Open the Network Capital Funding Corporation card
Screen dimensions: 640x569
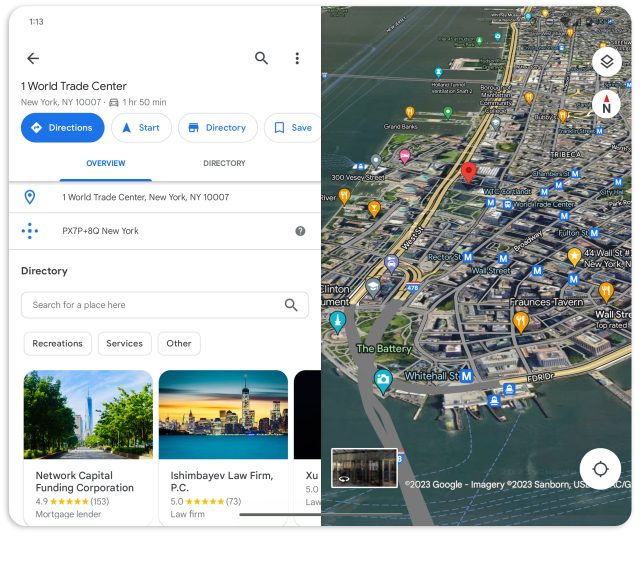pyautogui.click(x=88, y=445)
